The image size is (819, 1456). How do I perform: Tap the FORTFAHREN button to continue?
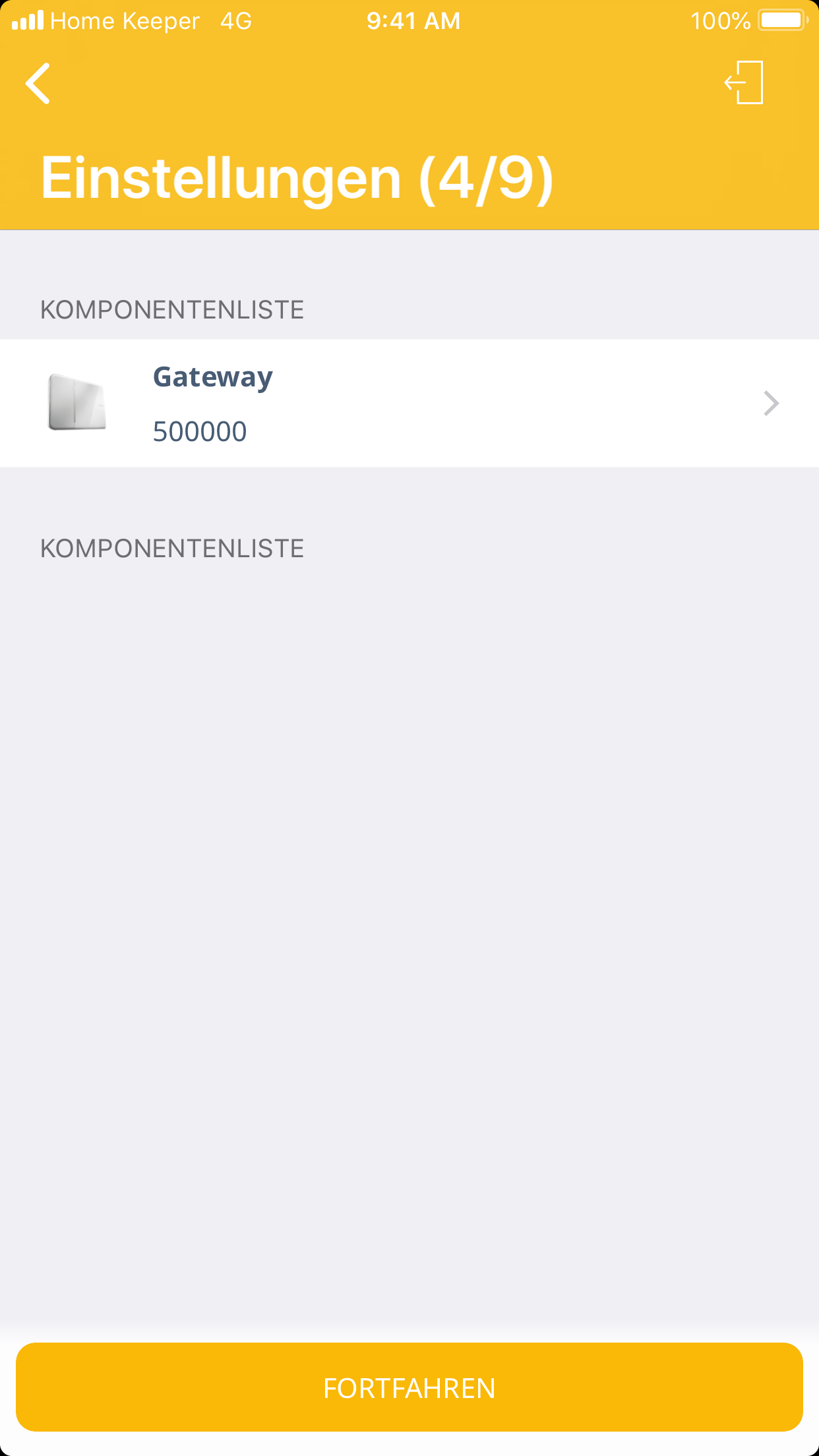point(409,1387)
